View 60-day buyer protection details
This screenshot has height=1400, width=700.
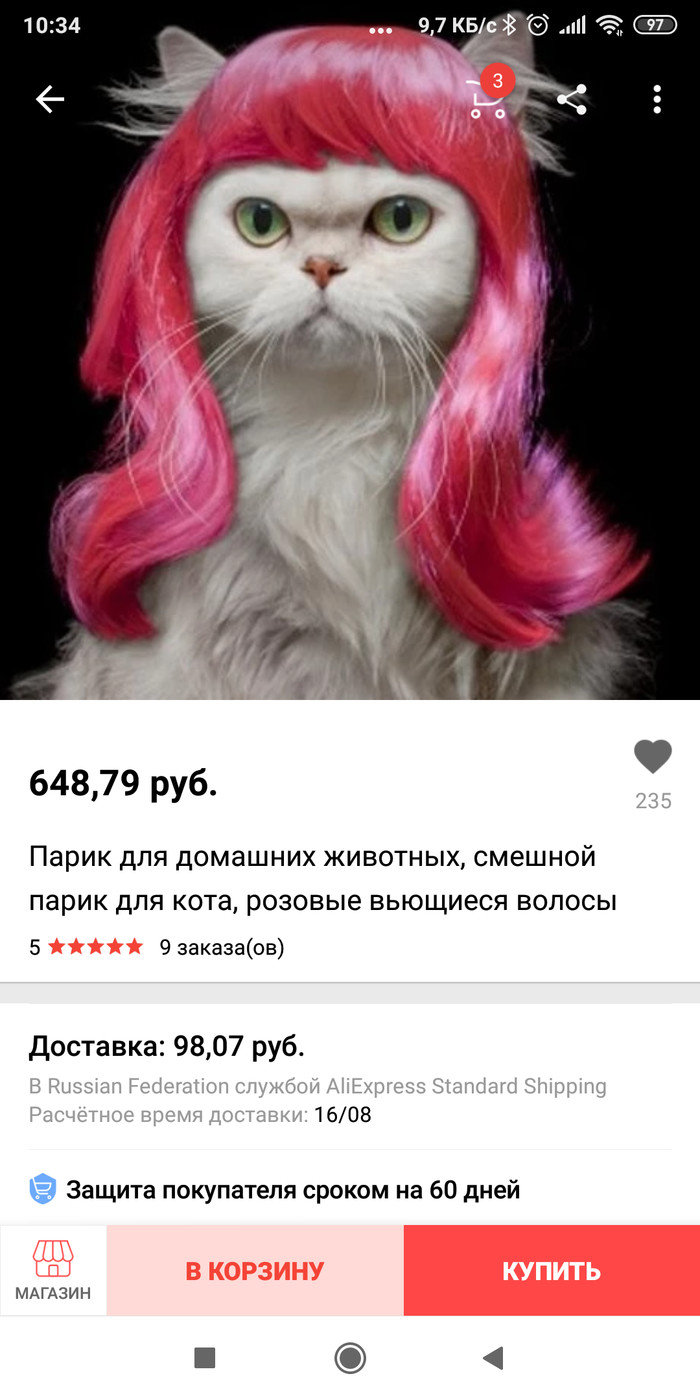click(292, 1190)
